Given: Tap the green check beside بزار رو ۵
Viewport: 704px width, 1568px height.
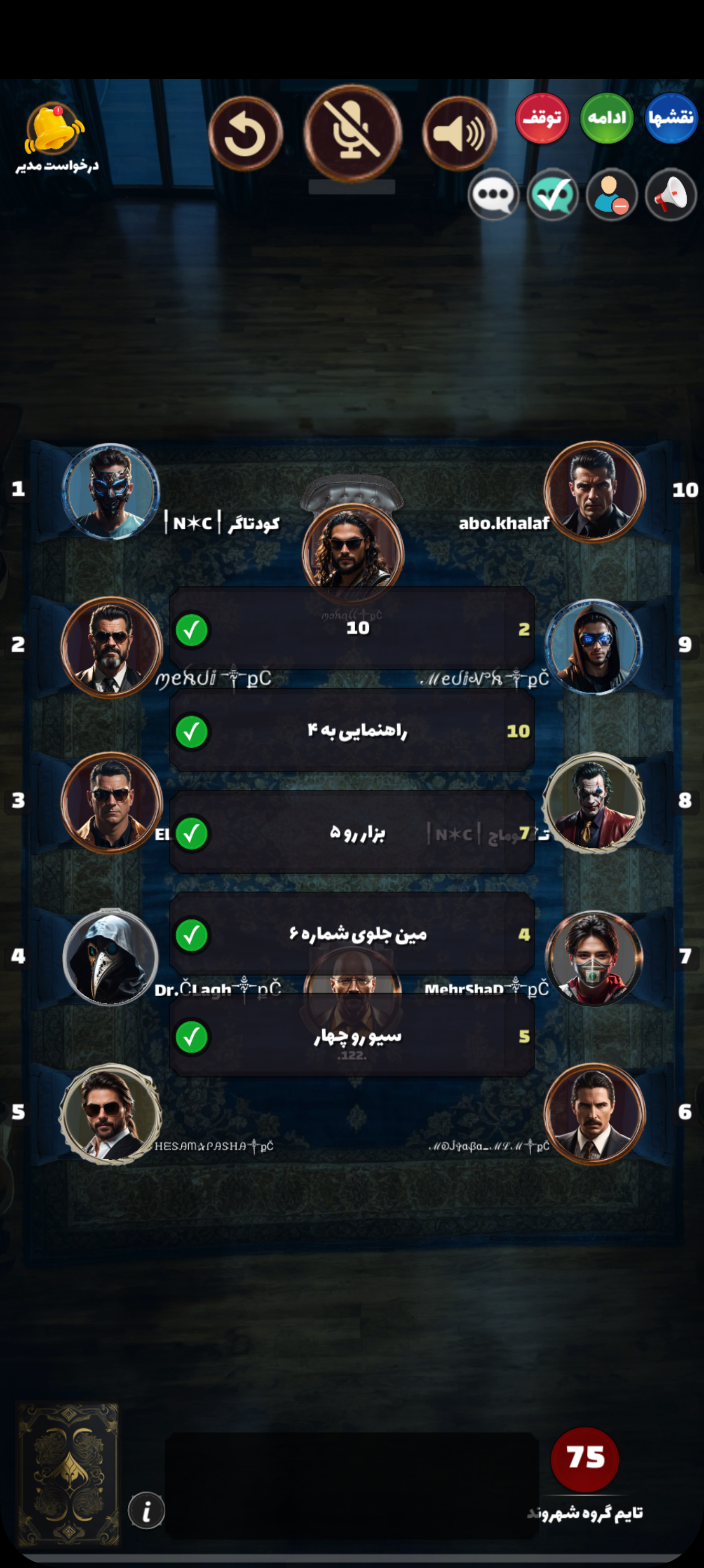Looking at the screenshot, I should click(192, 833).
